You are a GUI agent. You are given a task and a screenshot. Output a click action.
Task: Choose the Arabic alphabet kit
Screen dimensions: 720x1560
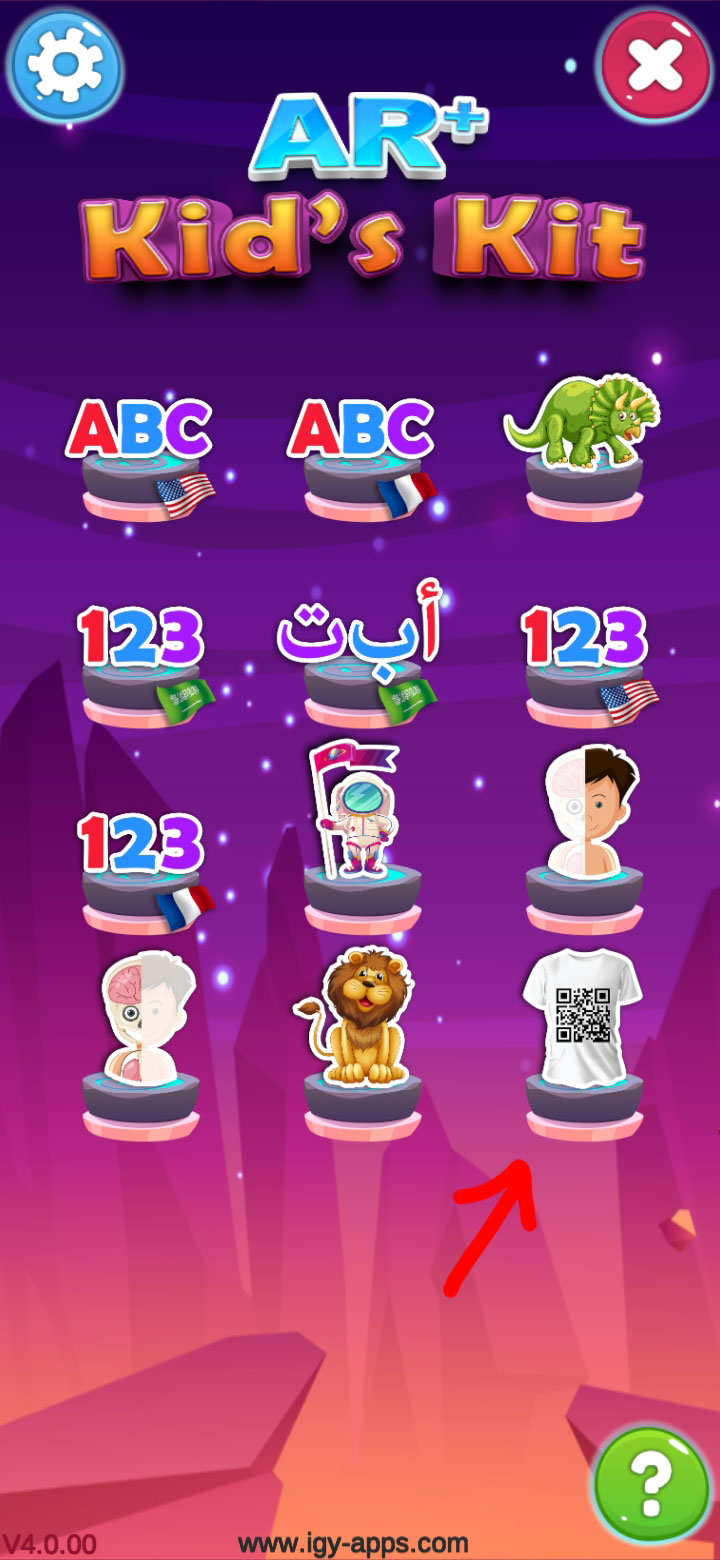[362, 655]
